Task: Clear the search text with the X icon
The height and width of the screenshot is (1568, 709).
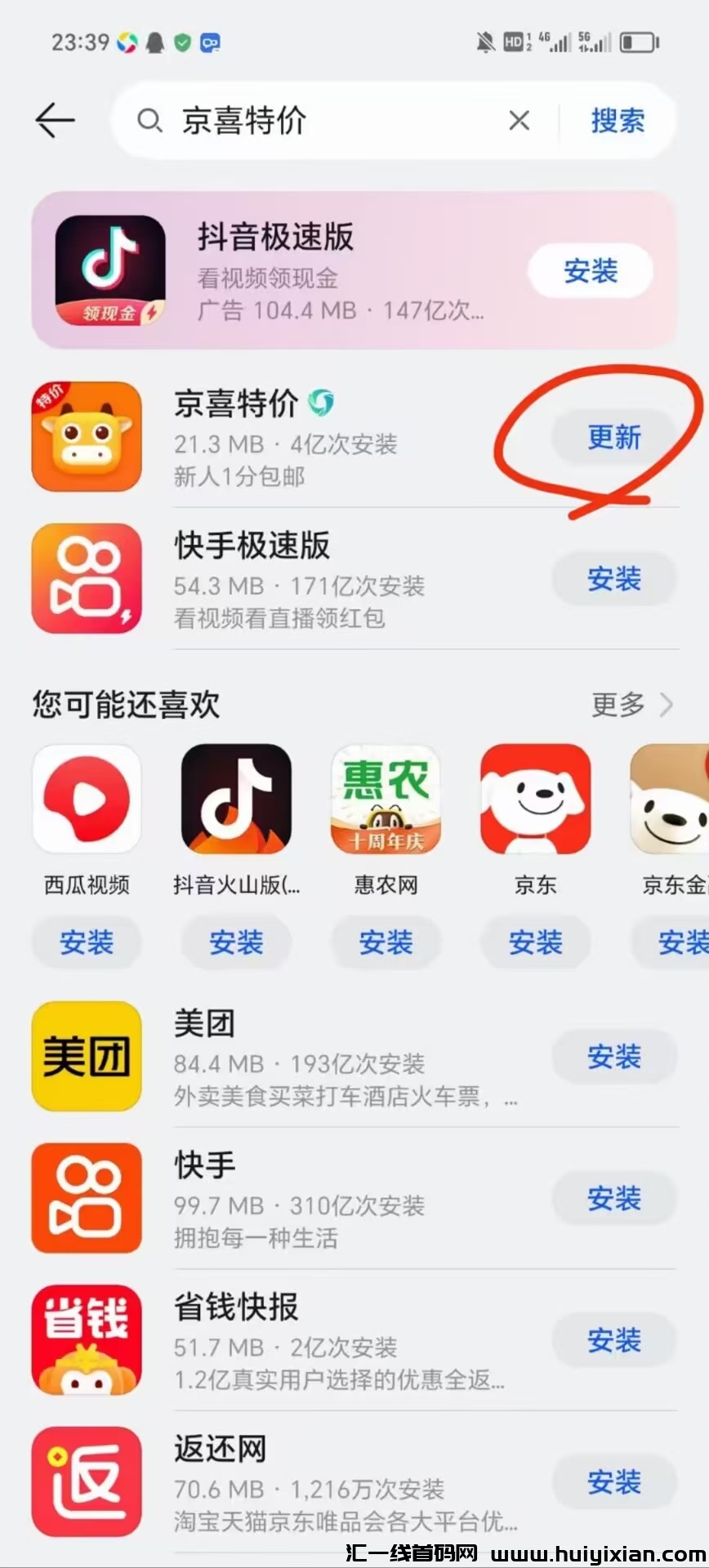Action: (519, 120)
